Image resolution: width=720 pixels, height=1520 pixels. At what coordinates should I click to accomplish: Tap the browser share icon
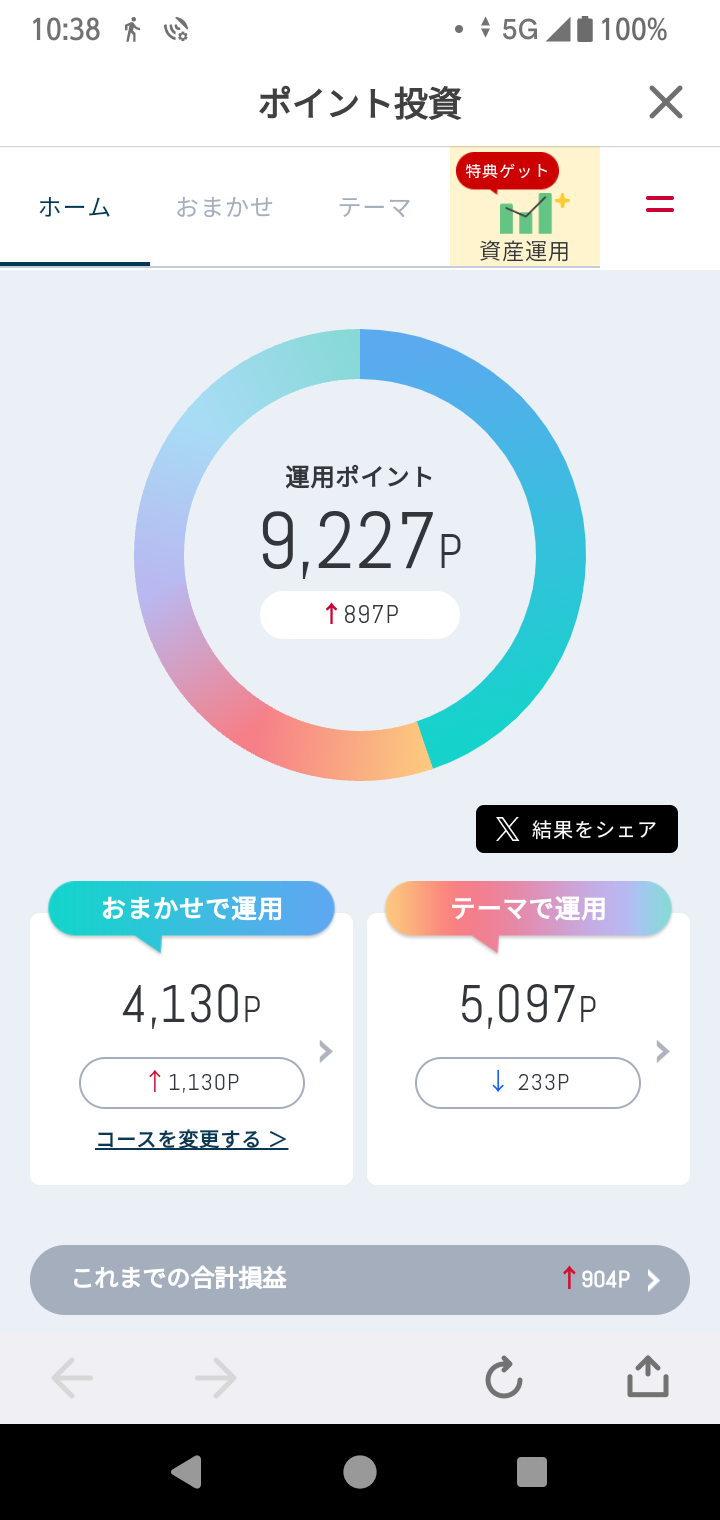(x=647, y=1377)
